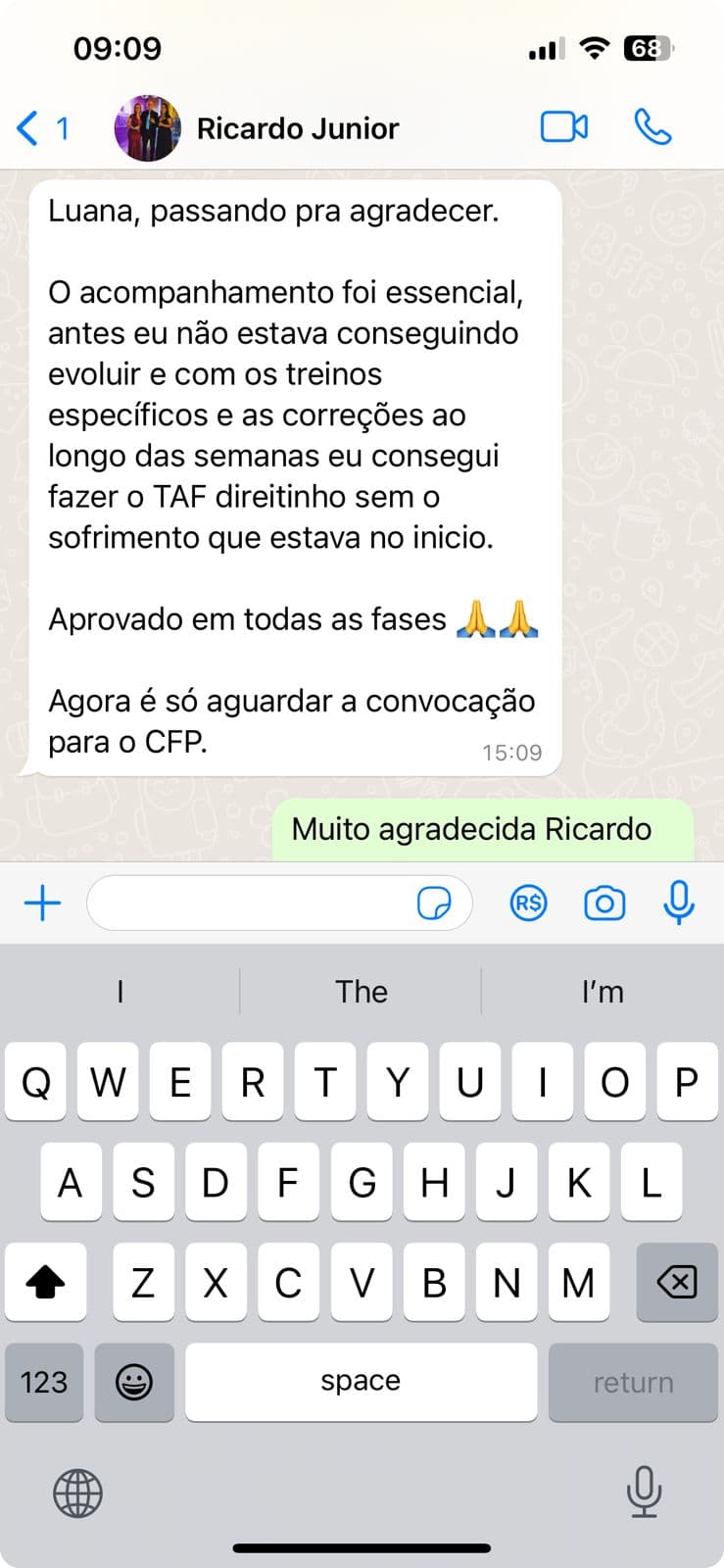Record a voice message with the microphone icon
Screen dimensions: 724x1568
[x=679, y=903]
